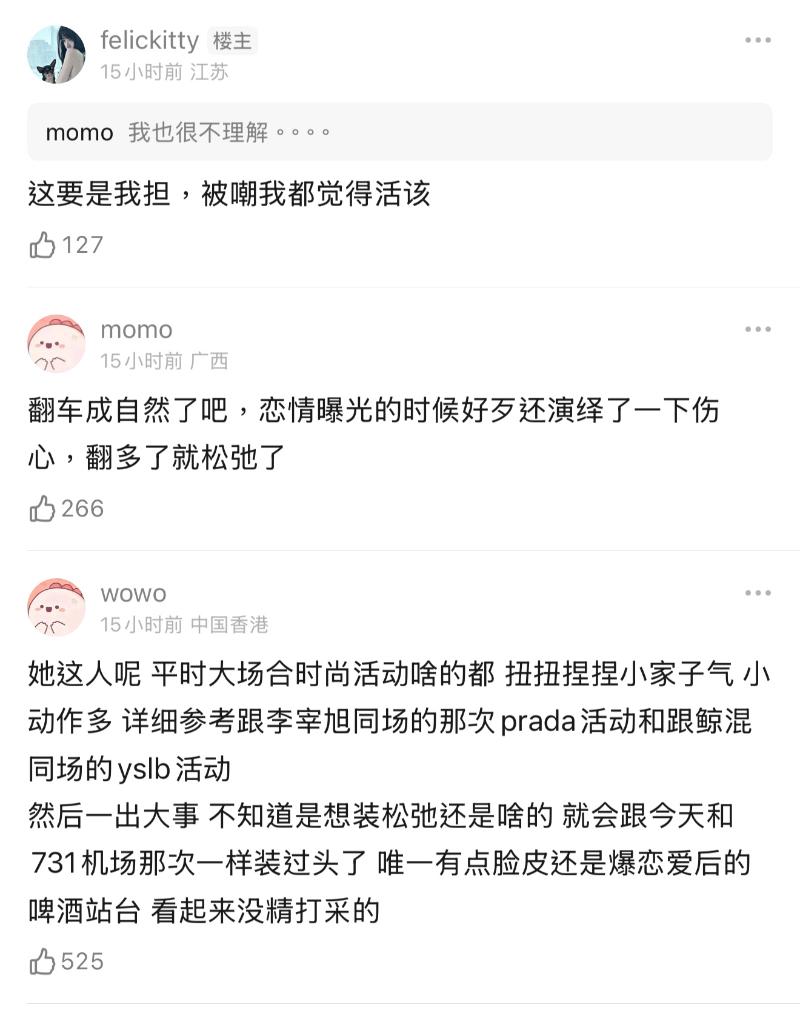Tap the username felickitty
The height and width of the screenshot is (1013, 800).
[x=149, y=41]
